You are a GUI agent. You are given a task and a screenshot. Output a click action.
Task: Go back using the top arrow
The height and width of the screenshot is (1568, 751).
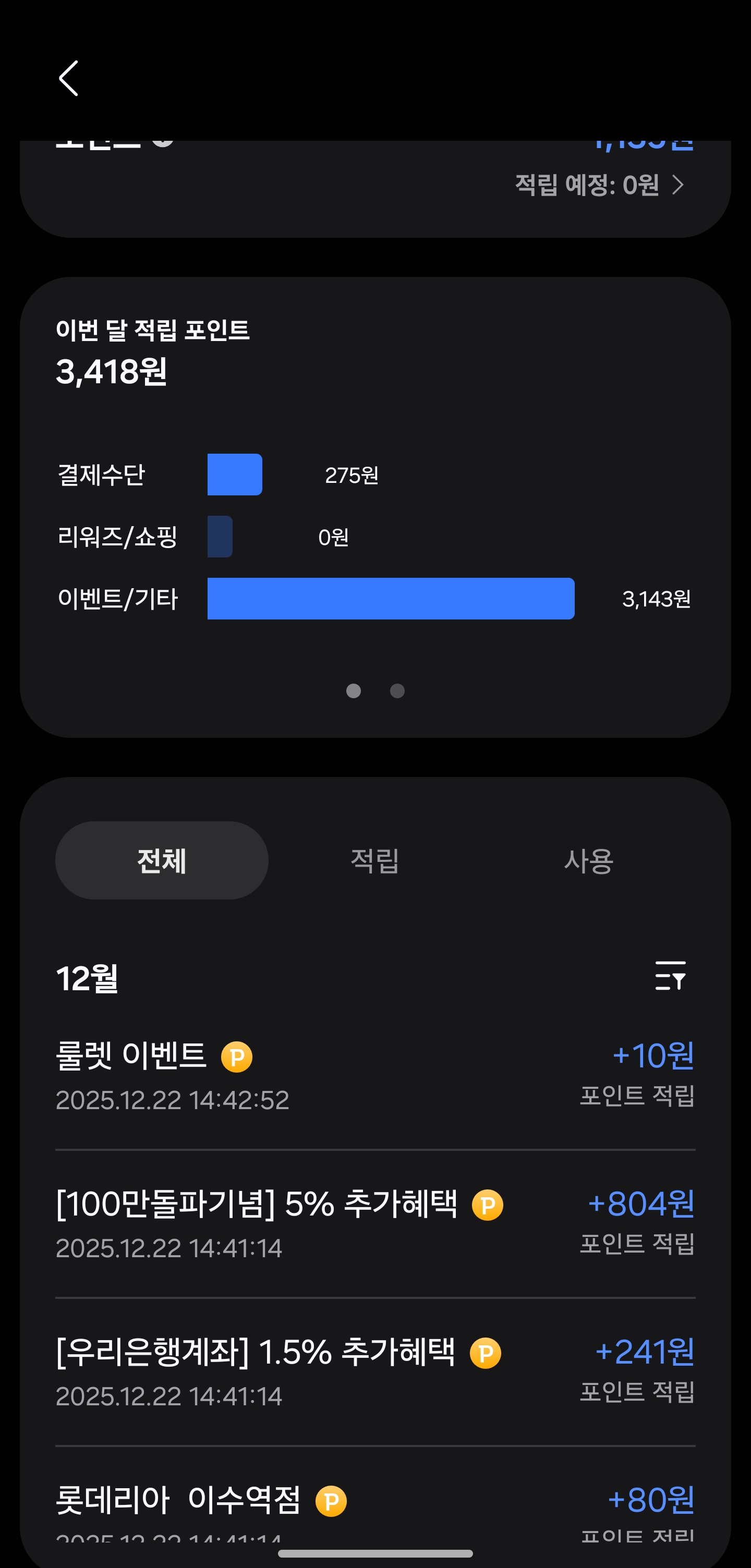click(69, 78)
